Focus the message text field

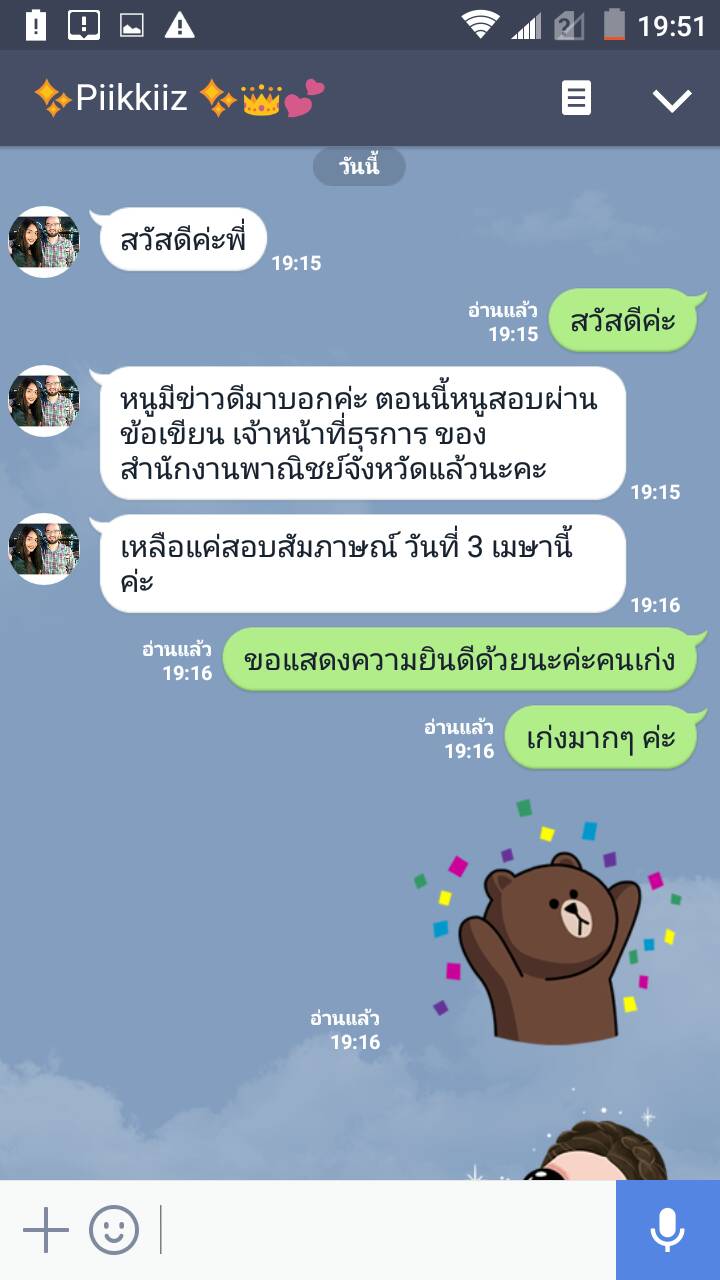(x=385, y=1230)
